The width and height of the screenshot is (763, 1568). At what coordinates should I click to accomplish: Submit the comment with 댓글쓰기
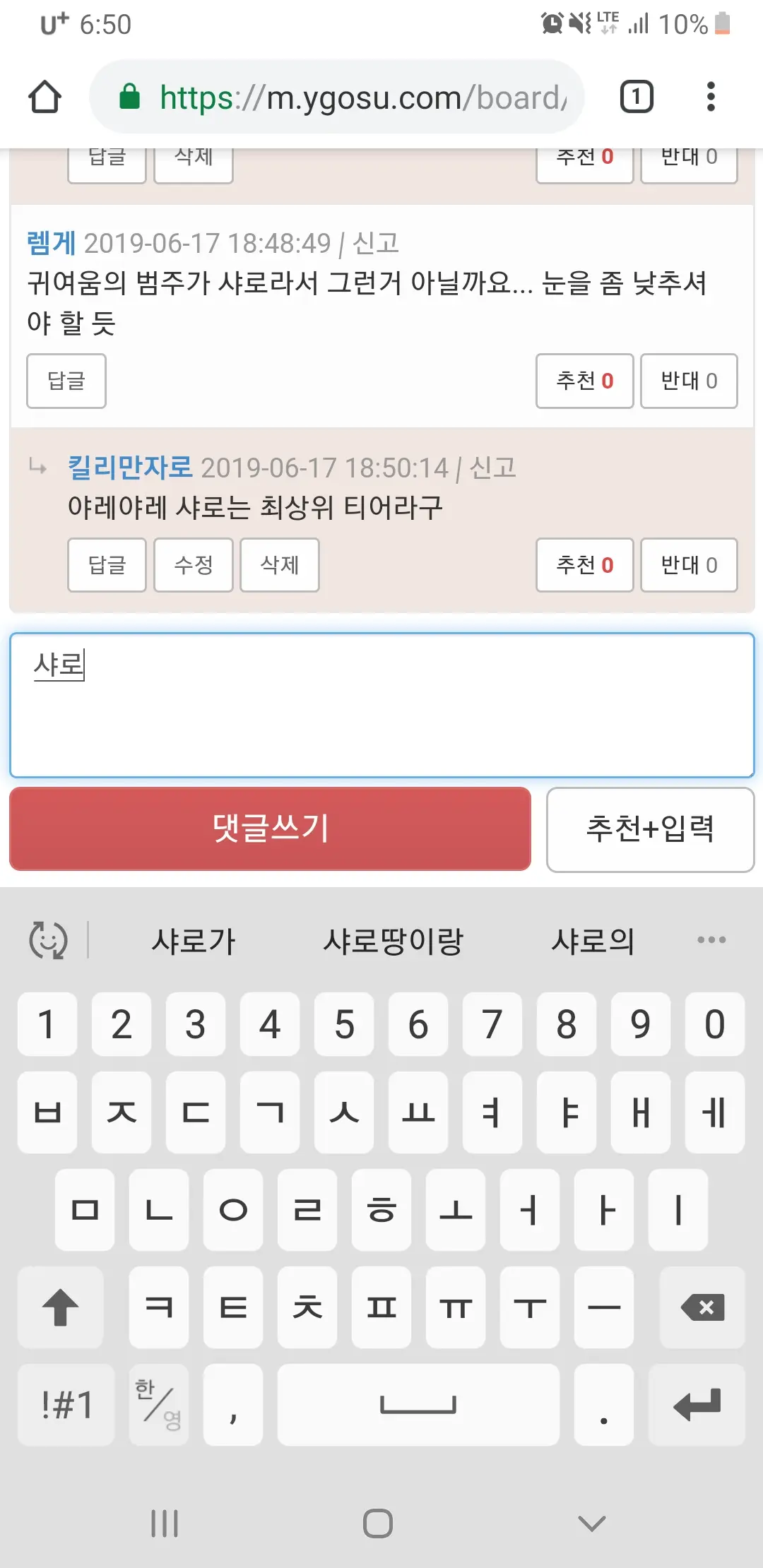click(x=270, y=828)
